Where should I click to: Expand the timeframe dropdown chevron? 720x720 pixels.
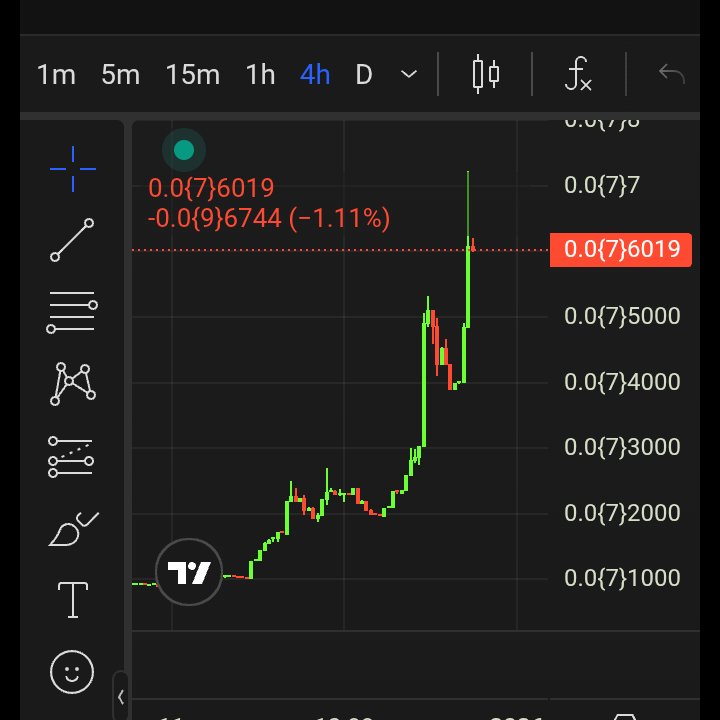[409, 75]
